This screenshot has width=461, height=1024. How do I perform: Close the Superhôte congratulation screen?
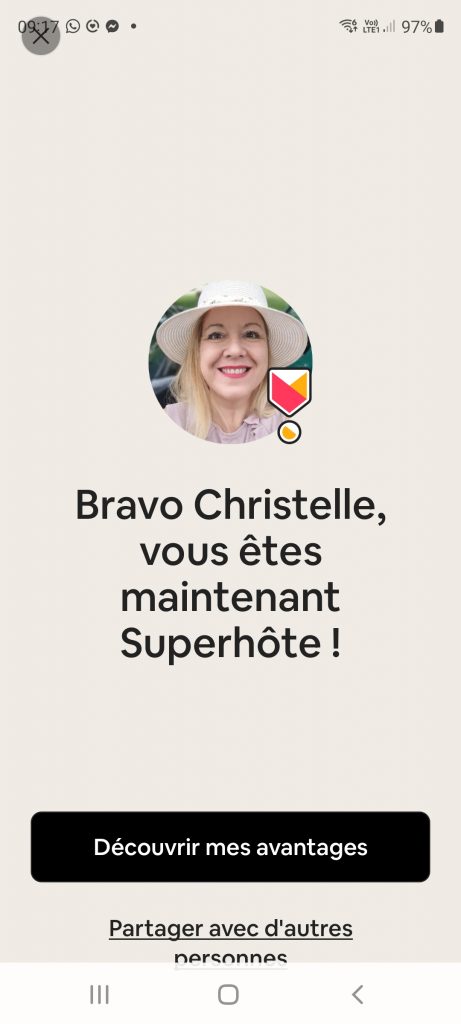[x=40, y=36]
